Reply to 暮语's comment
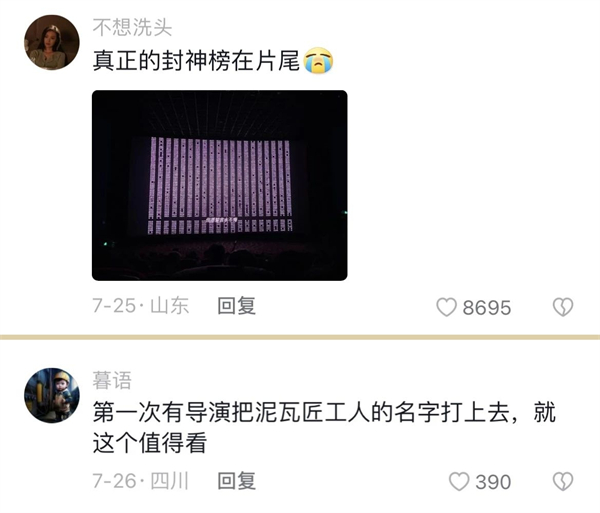 tap(237, 481)
